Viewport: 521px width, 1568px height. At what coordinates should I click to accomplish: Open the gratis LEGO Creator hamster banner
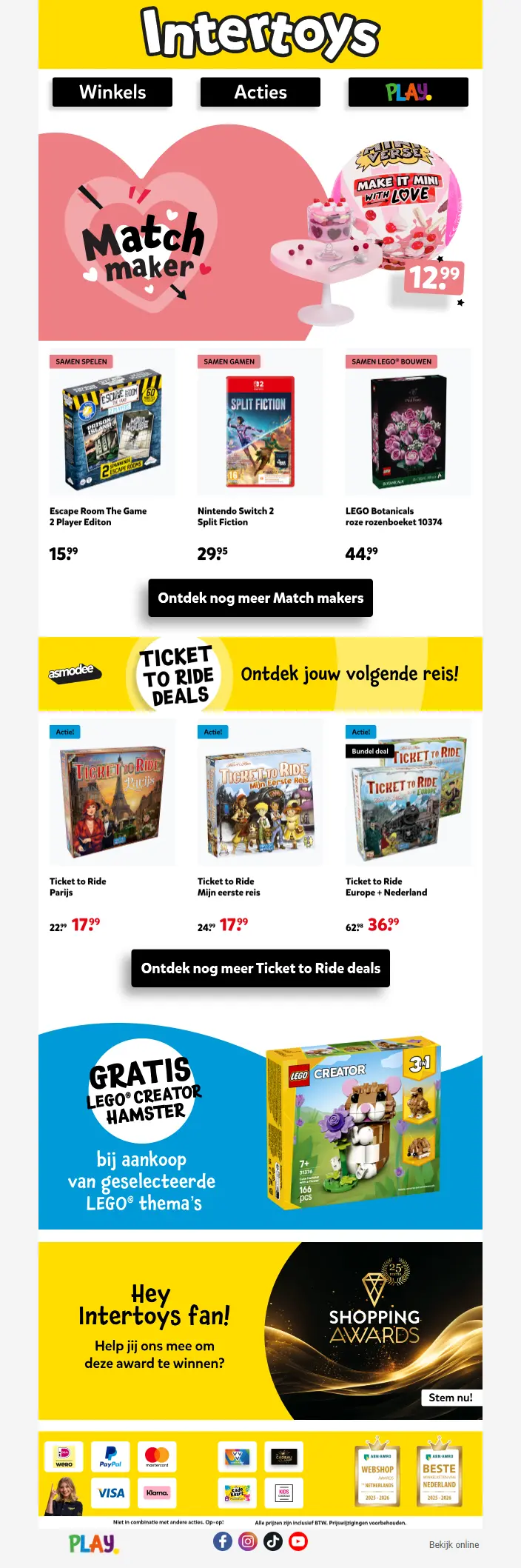tap(260, 1126)
